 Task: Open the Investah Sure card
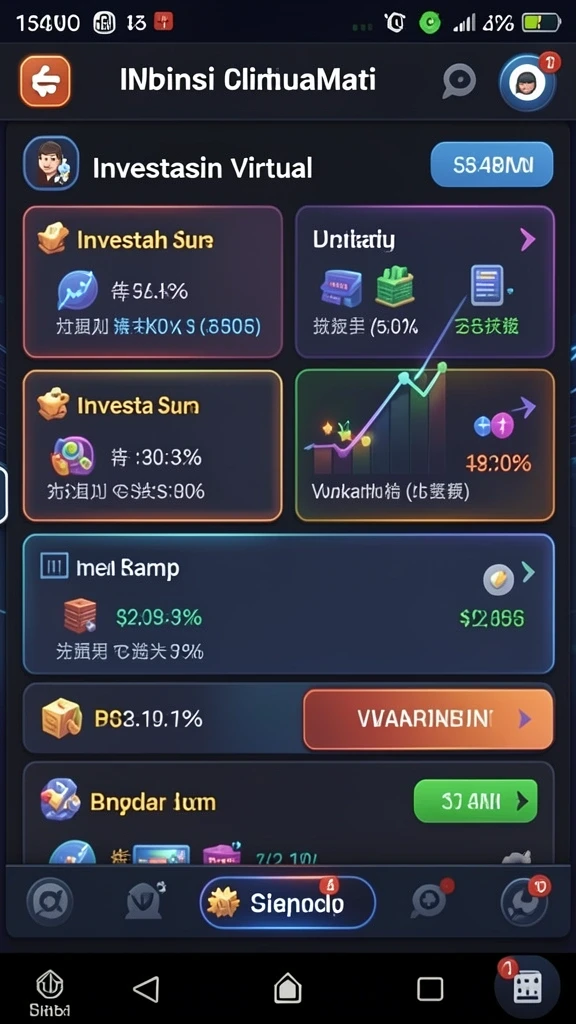pyautogui.click(x=153, y=282)
